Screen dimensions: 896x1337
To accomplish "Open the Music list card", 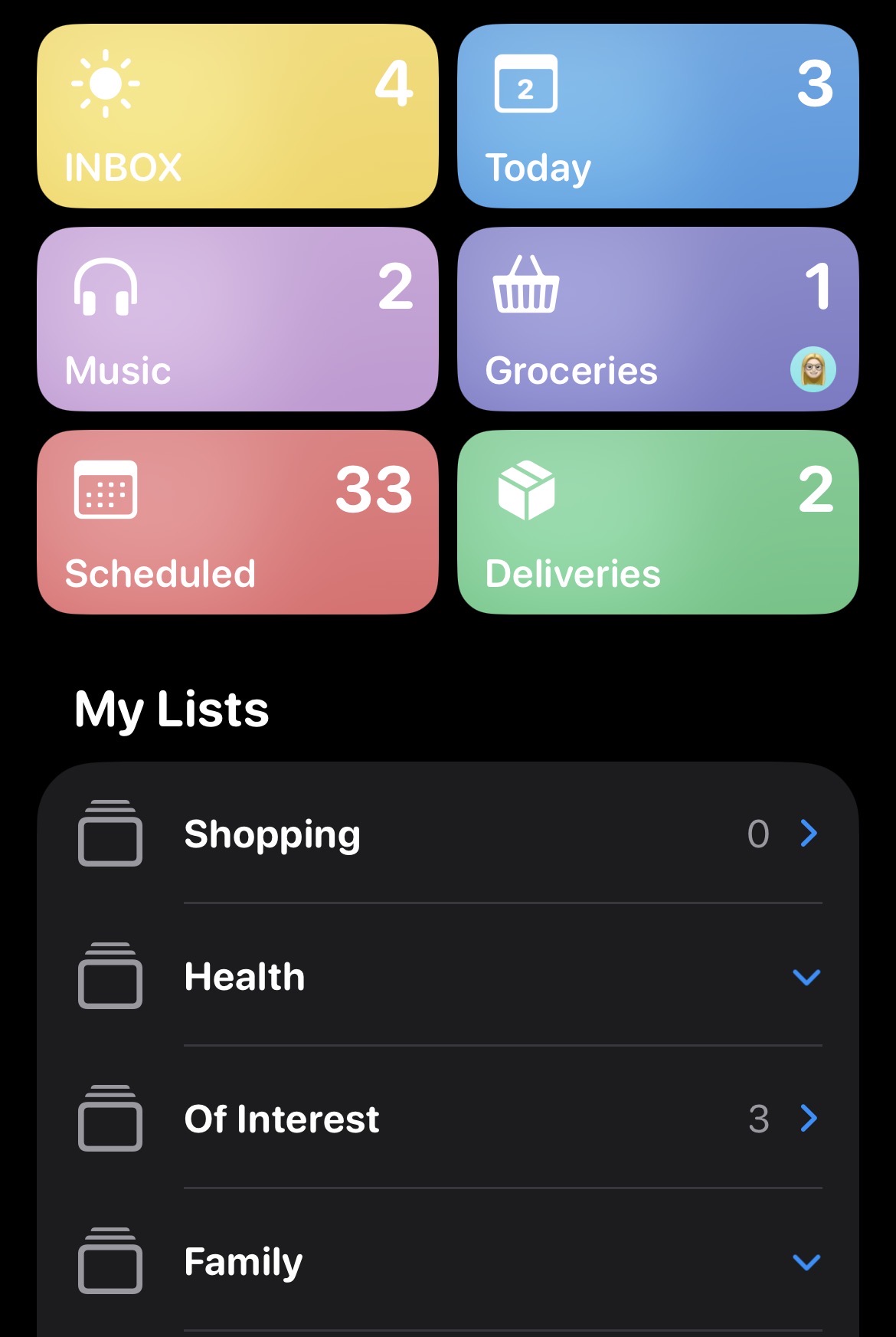I will coord(237,319).
